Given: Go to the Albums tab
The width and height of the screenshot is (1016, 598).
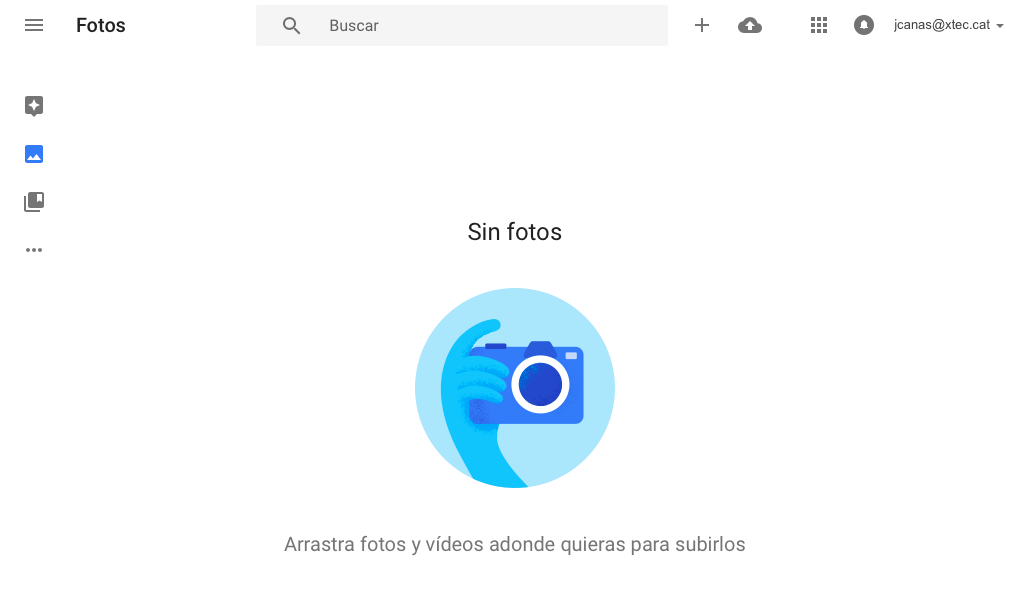Looking at the screenshot, I should tap(34, 202).
